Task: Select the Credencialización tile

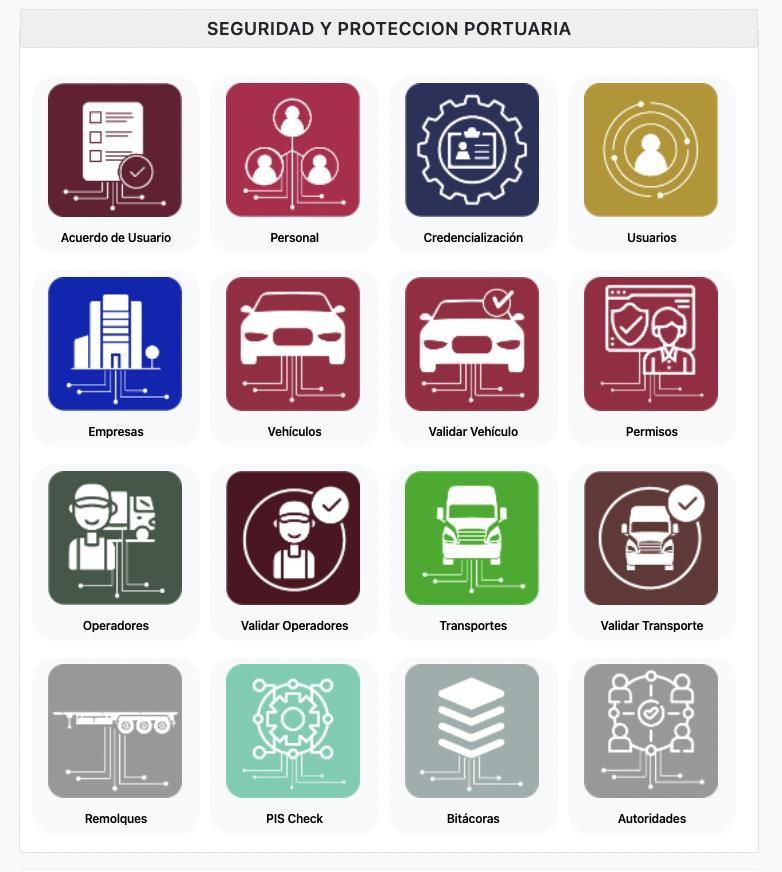Action: 472,150
